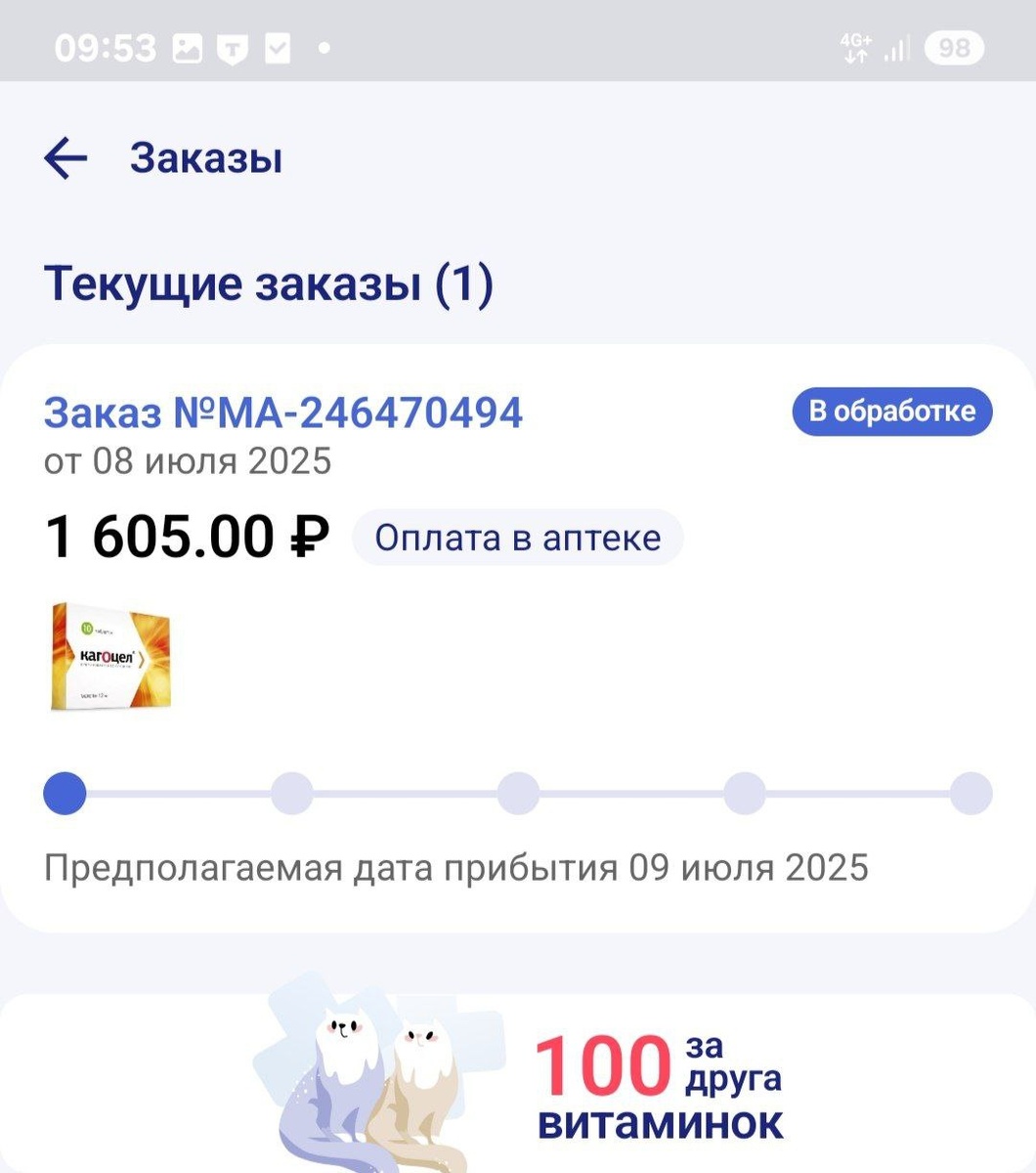Tap the В обработке status badge
1036x1173 pixels.
tap(890, 411)
